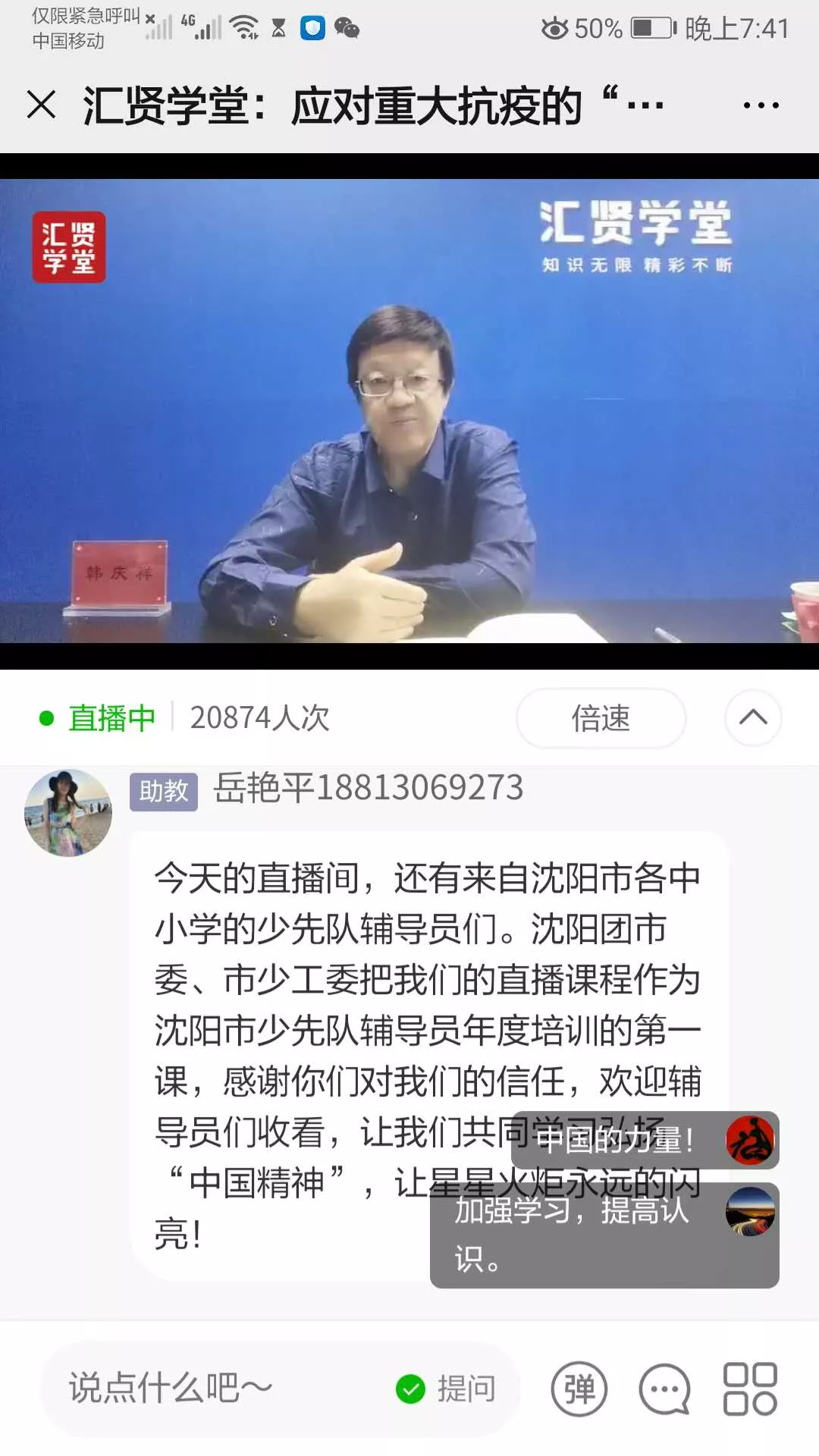Open the chat bubble messages icon

tap(664, 1389)
